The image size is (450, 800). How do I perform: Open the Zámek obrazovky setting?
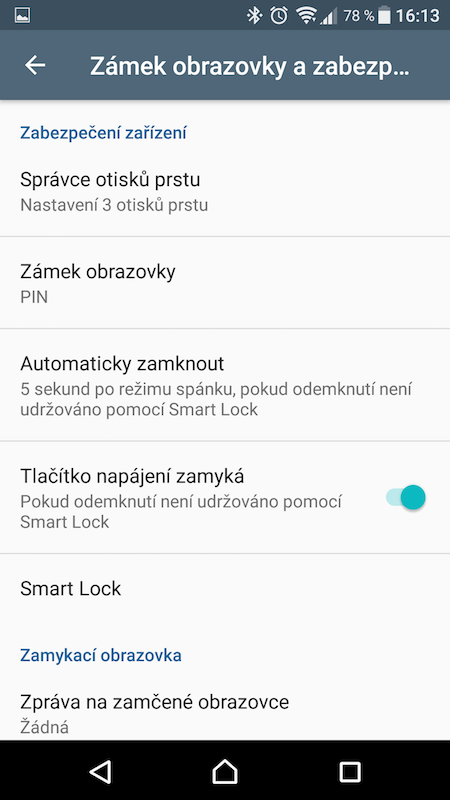pyautogui.click(x=225, y=283)
